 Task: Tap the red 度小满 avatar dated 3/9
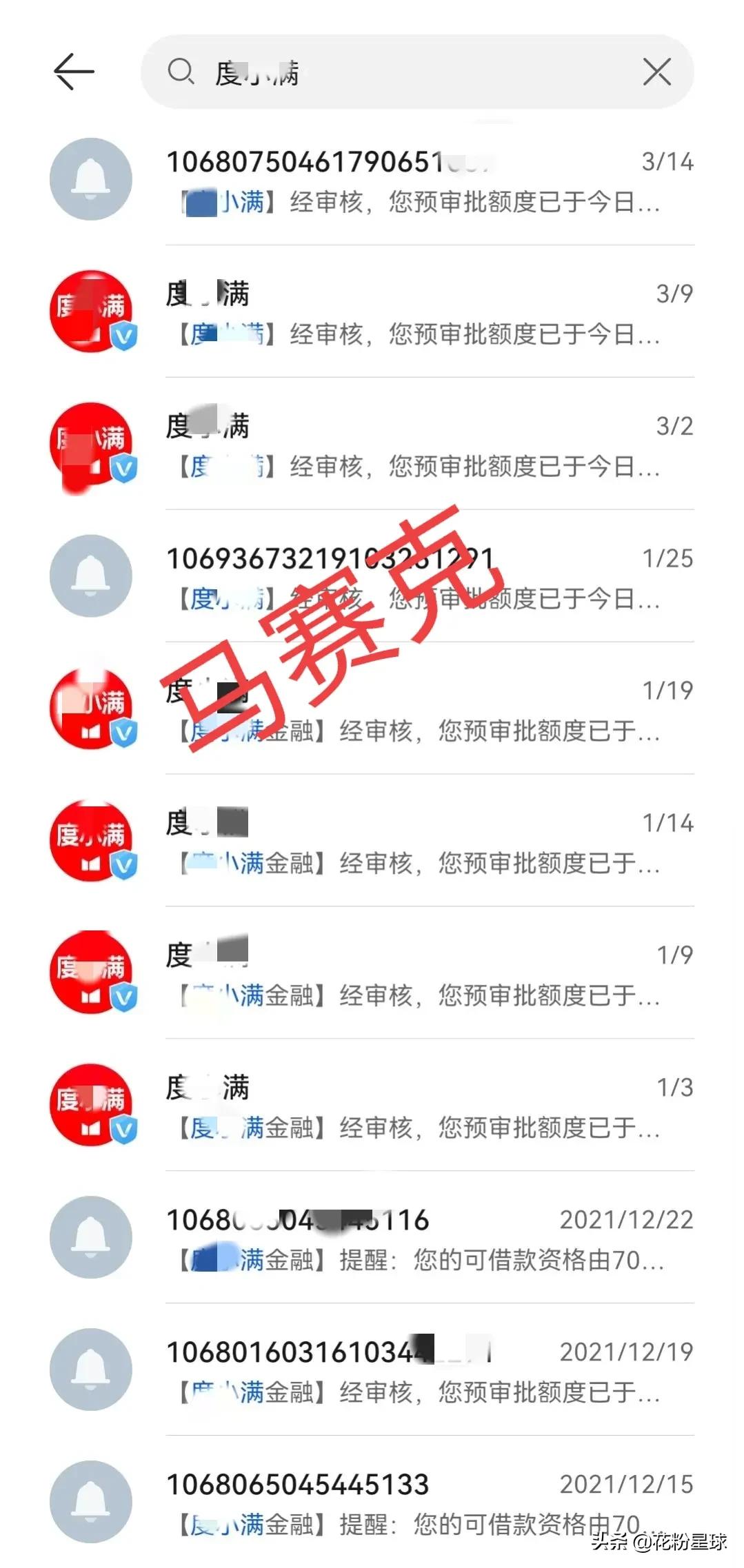(90, 312)
